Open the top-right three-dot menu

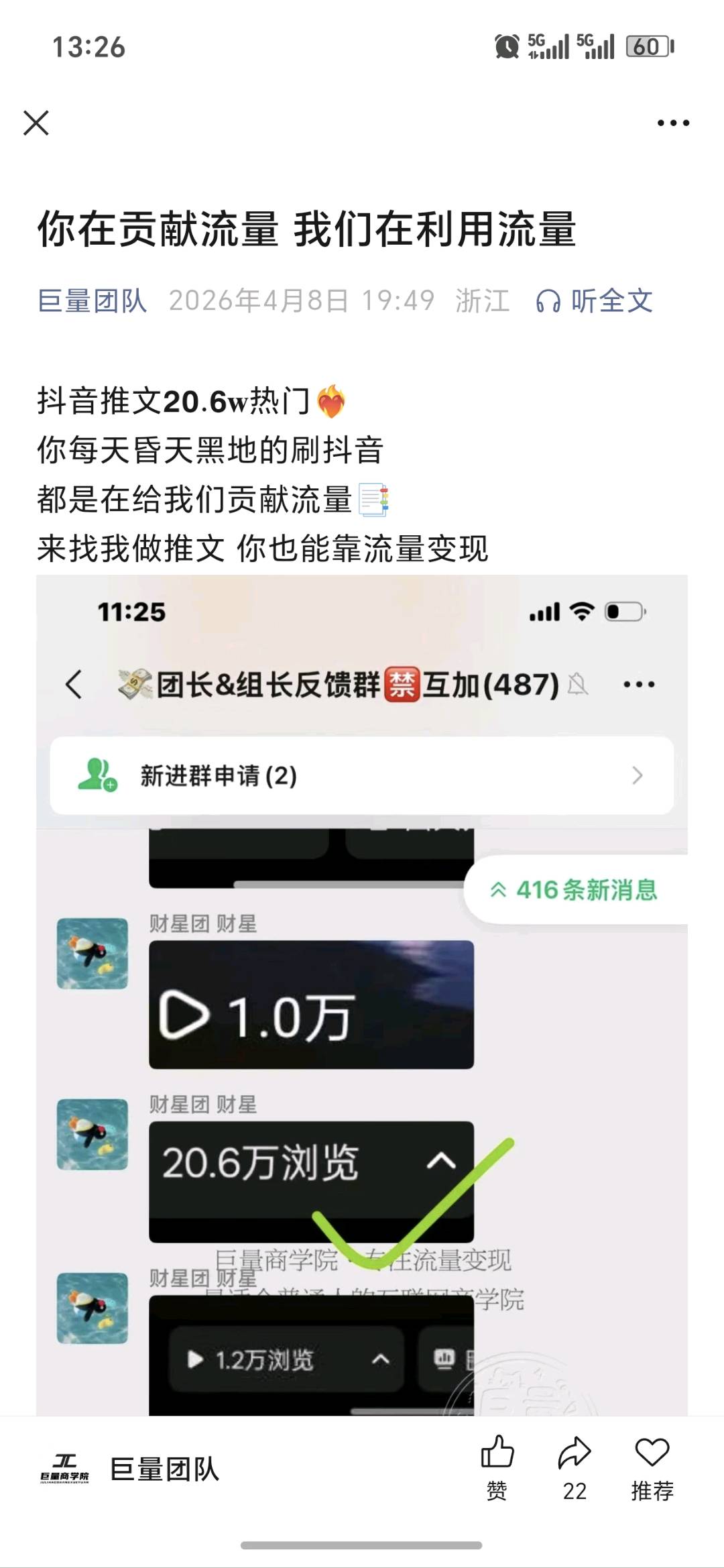pos(671,123)
